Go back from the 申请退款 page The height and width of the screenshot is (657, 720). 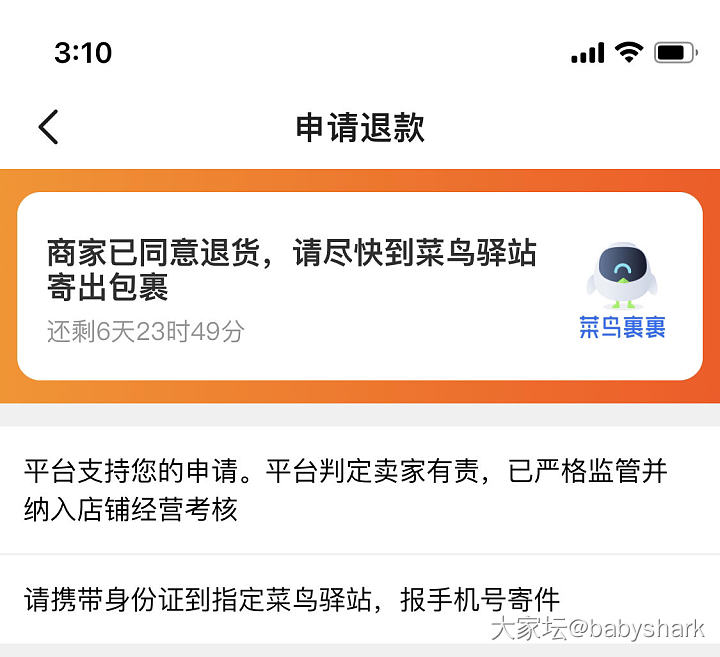pyautogui.click(x=48, y=127)
